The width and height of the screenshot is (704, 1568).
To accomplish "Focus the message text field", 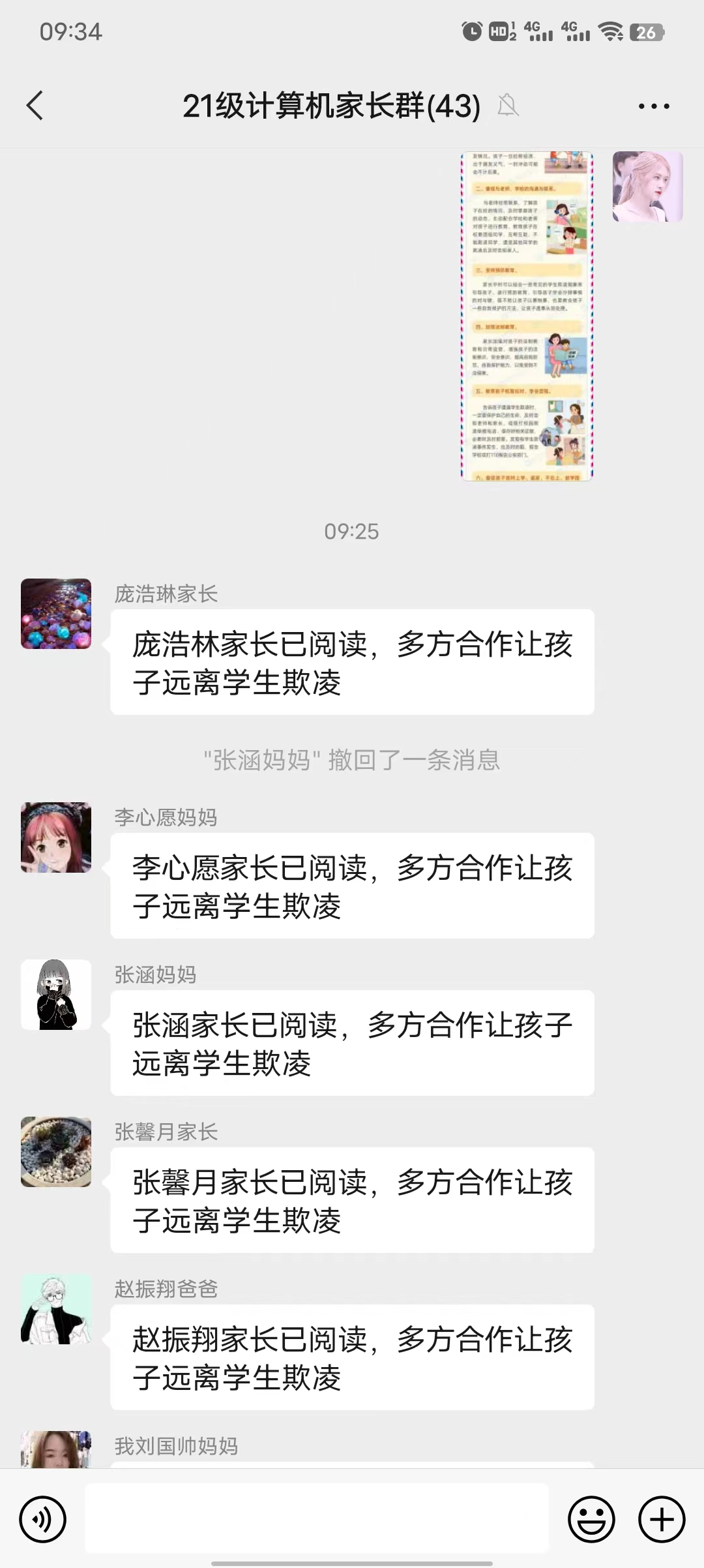I will coord(317,1519).
